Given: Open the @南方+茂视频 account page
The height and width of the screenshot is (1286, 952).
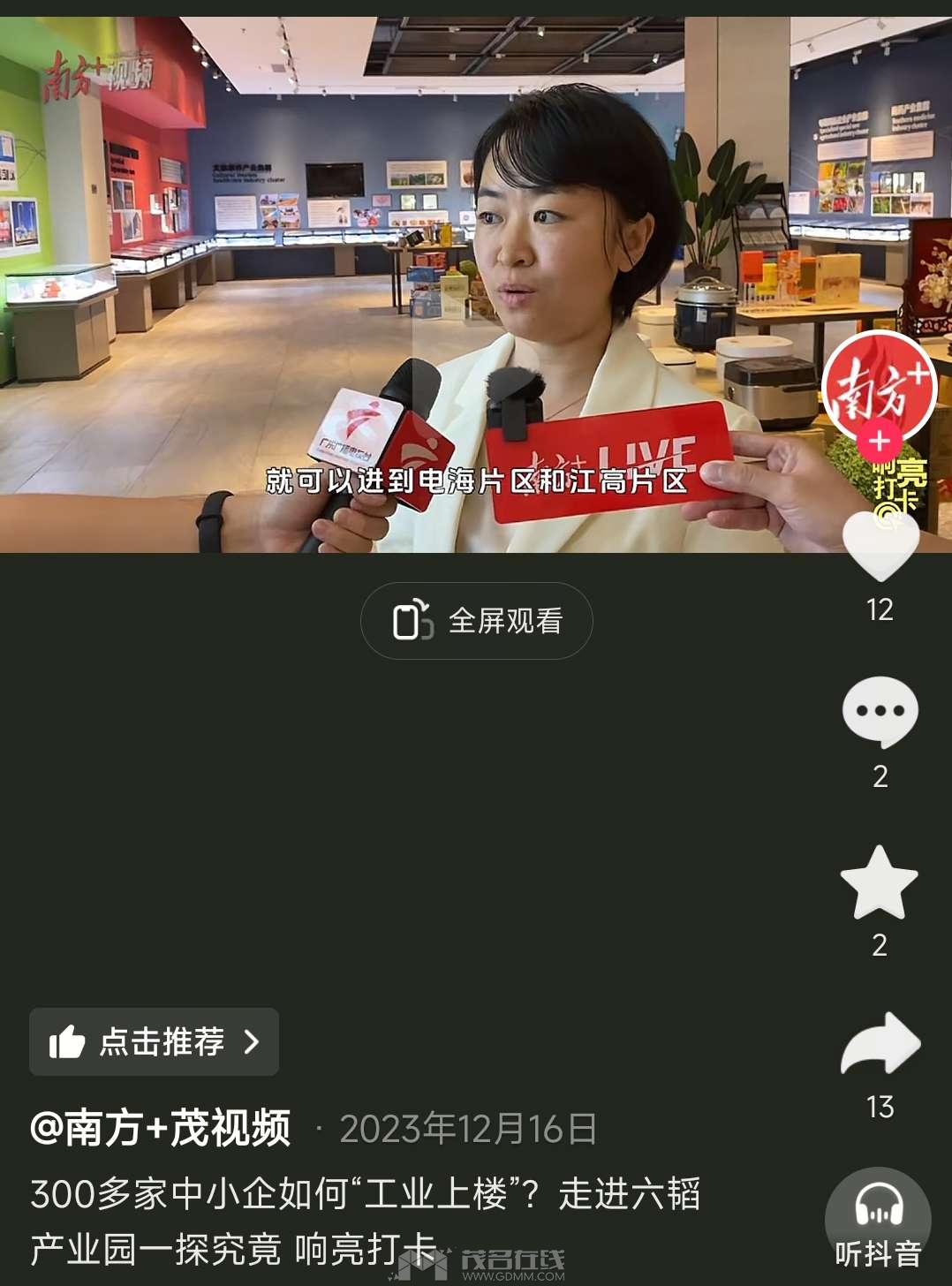Looking at the screenshot, I should [x=160, y=1128].
